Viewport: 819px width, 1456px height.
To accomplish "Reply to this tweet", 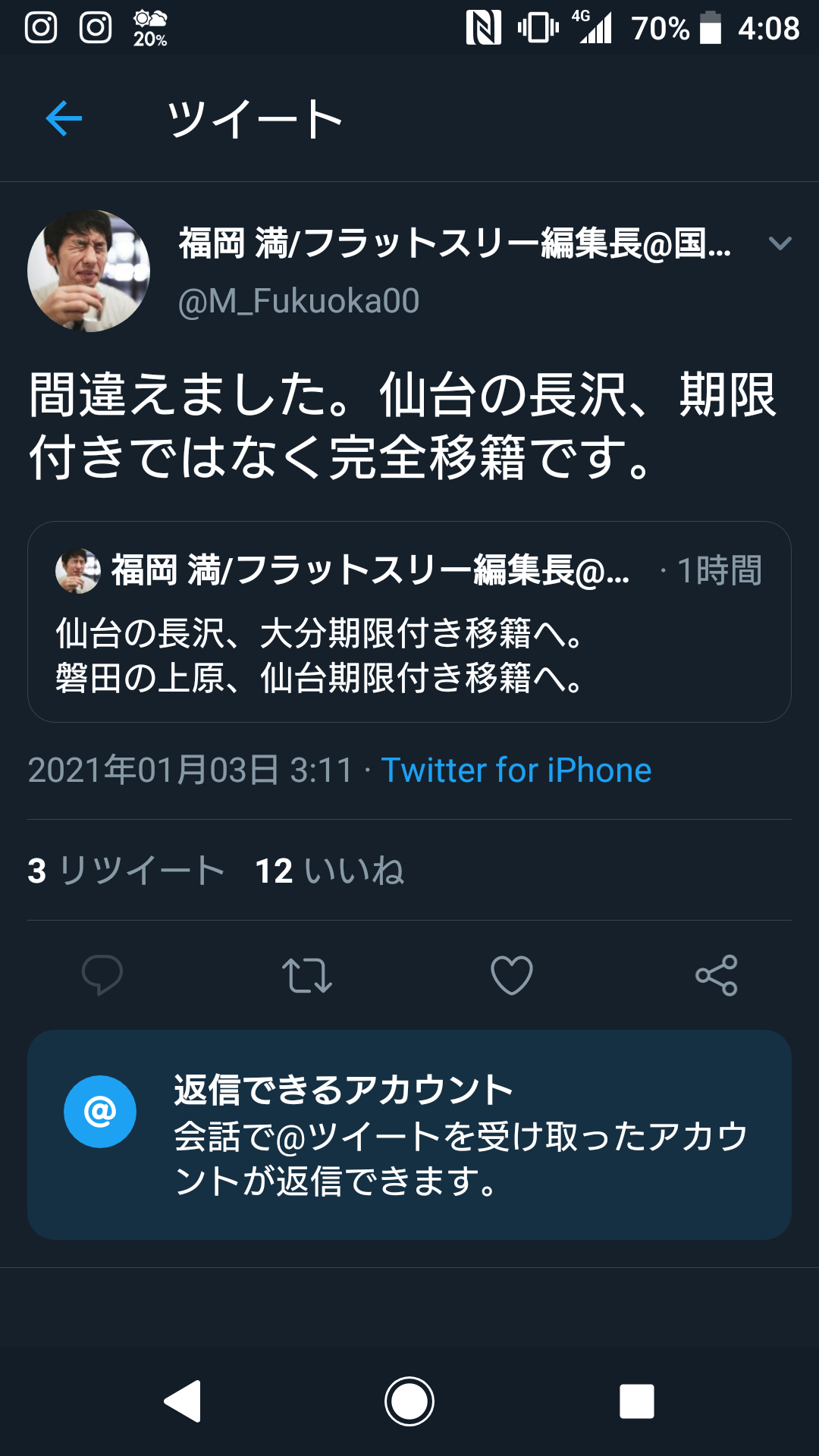I will (x=102, y=974).
